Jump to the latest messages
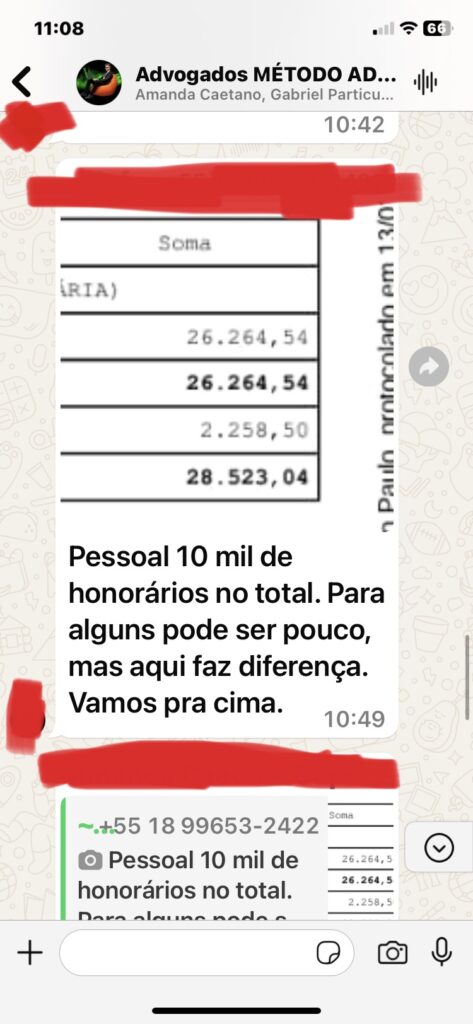 tap(438, 848)
